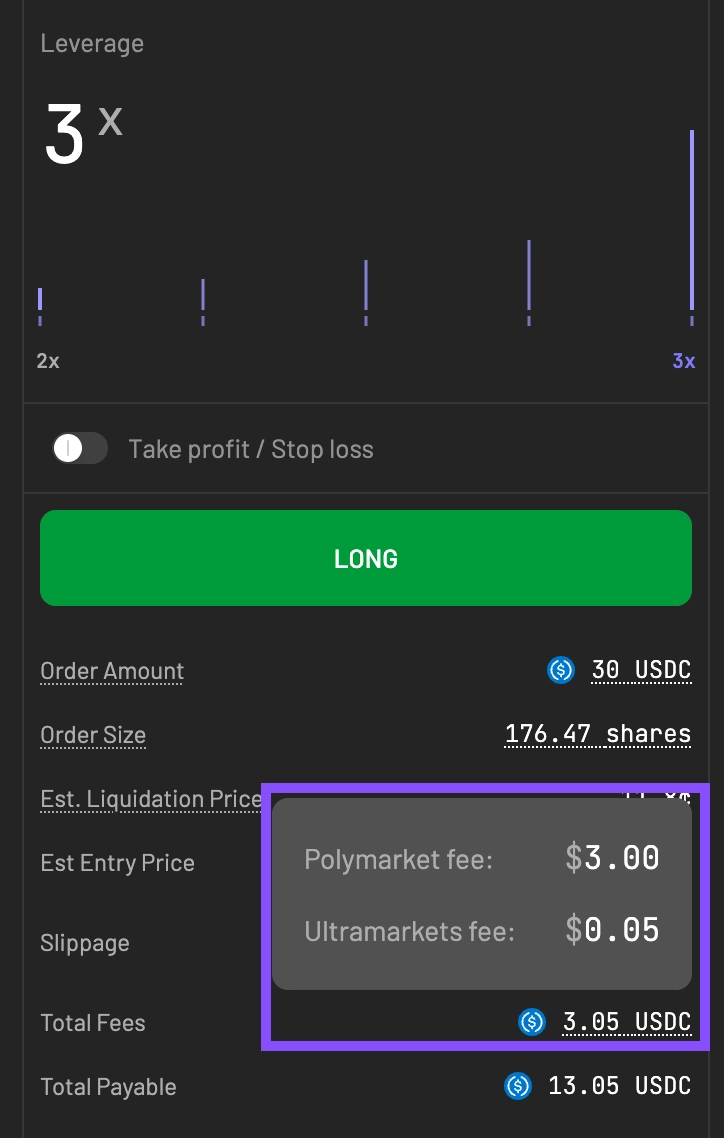Enable the Take profit / Stop loss switch
The image size is (724, 1138).
pyautogui.click(x=80, y=449)
